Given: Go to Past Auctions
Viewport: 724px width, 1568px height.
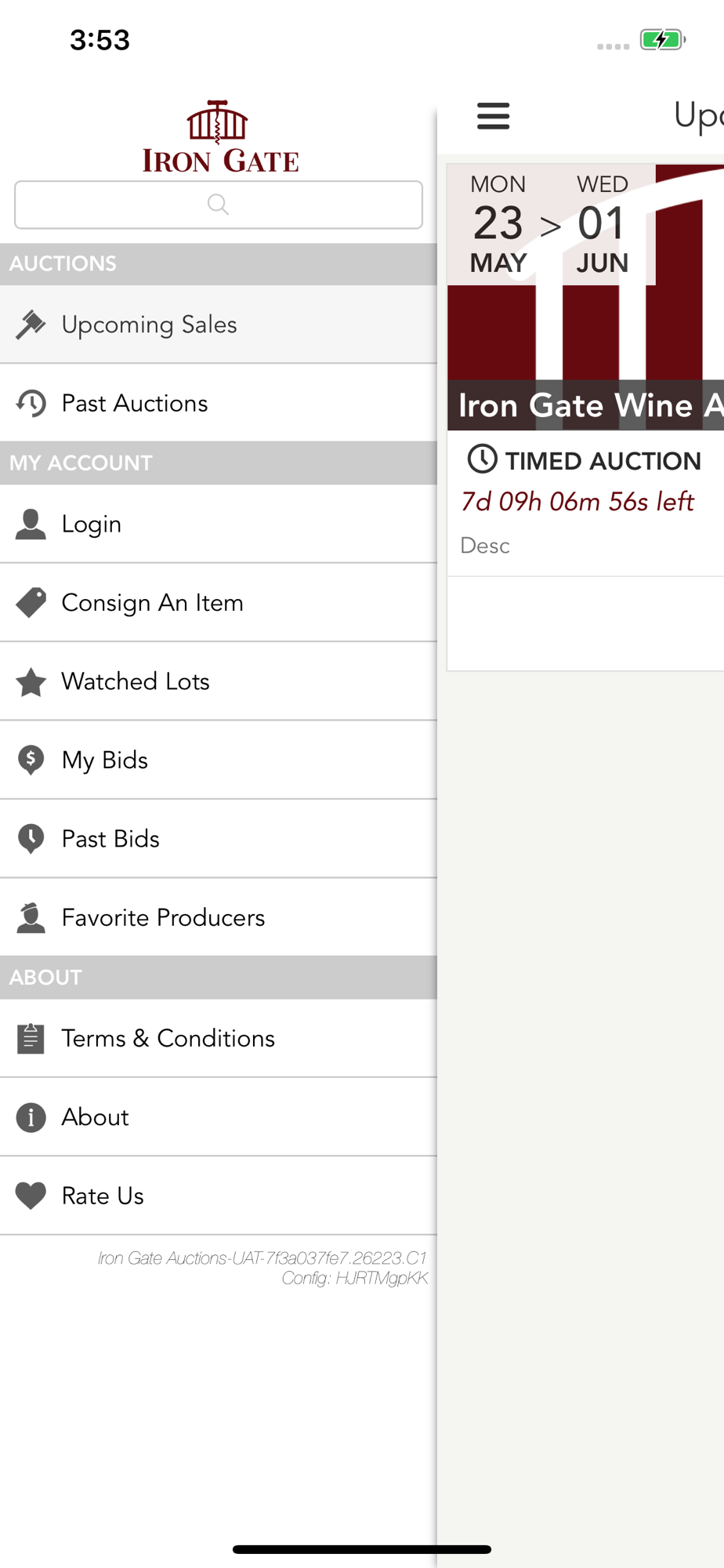Looking at the screenshot, I should coord(219,403).
